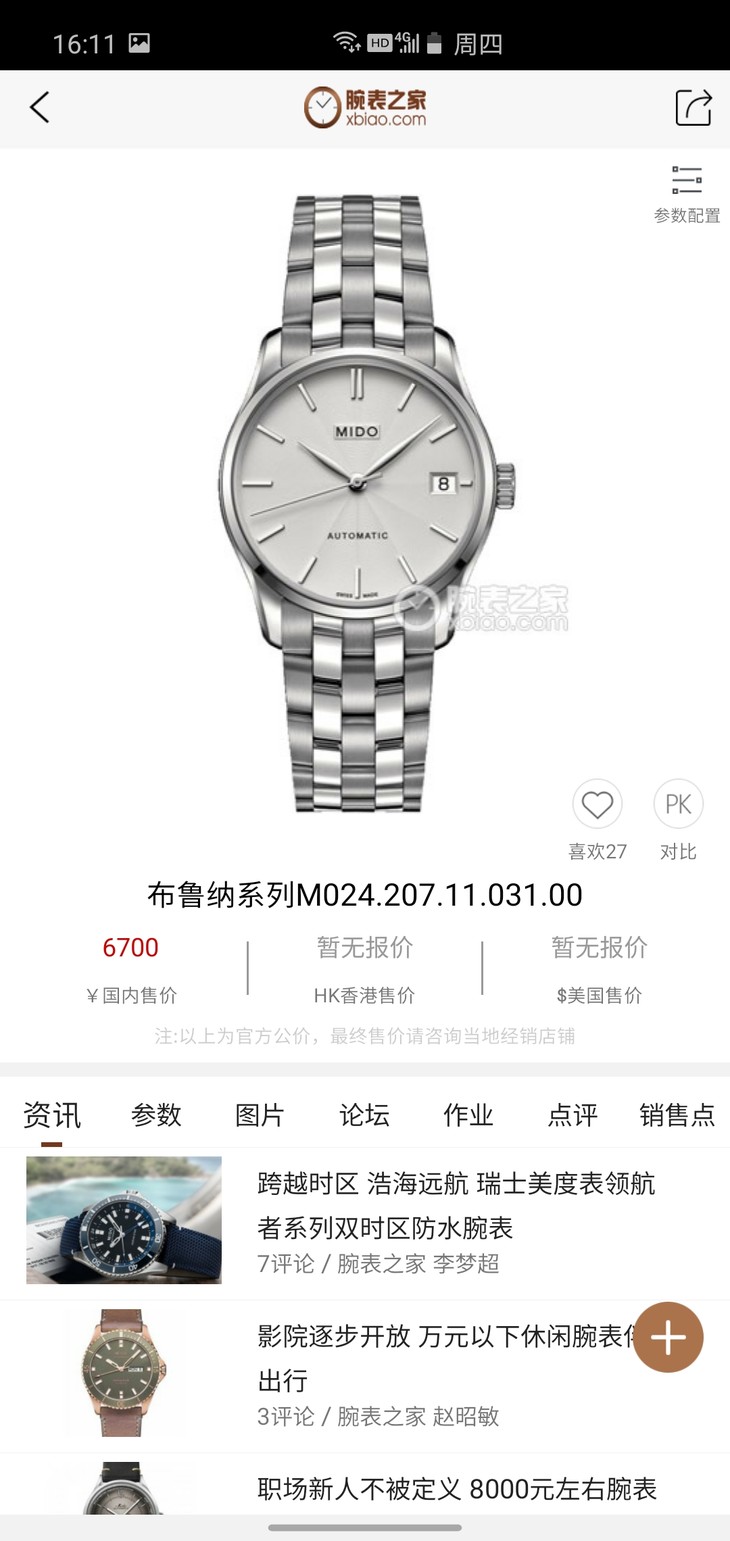
Task: Tap the floating plus button
Action: click(668, 1337)
